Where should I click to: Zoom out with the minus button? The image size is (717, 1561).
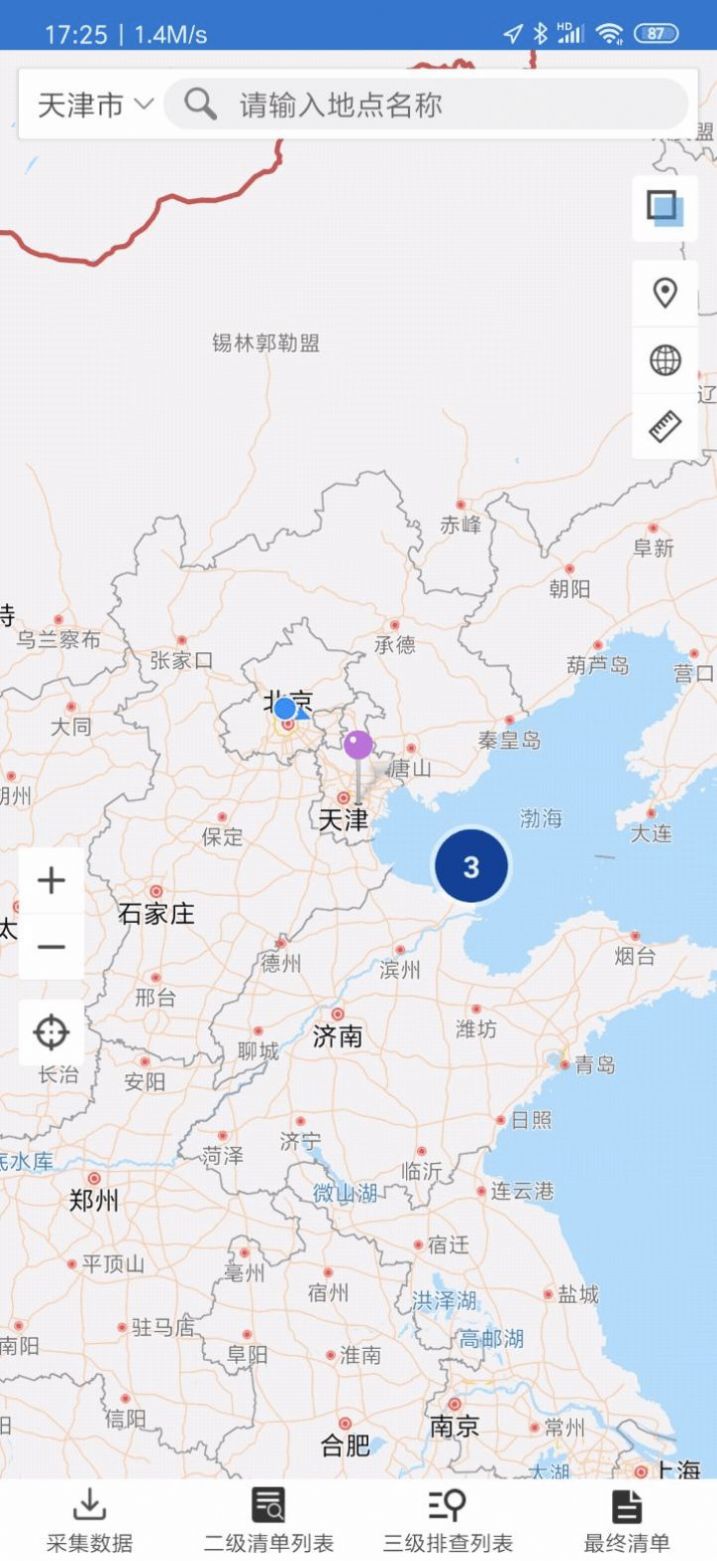(51, 946)
